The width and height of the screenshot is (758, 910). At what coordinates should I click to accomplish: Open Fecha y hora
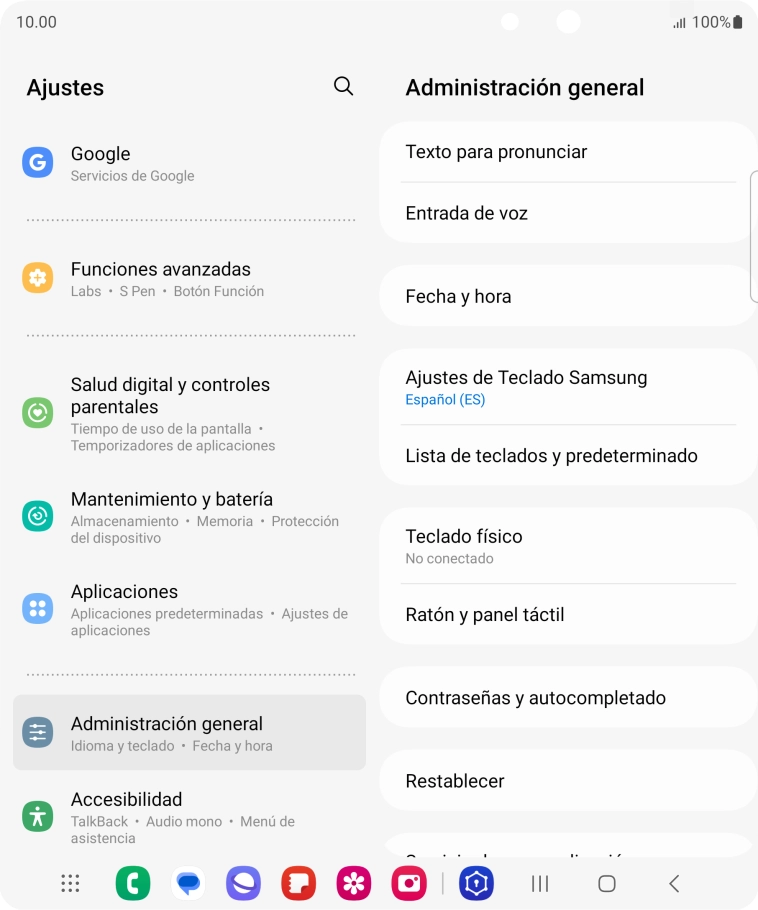click(x=567, y=296)
